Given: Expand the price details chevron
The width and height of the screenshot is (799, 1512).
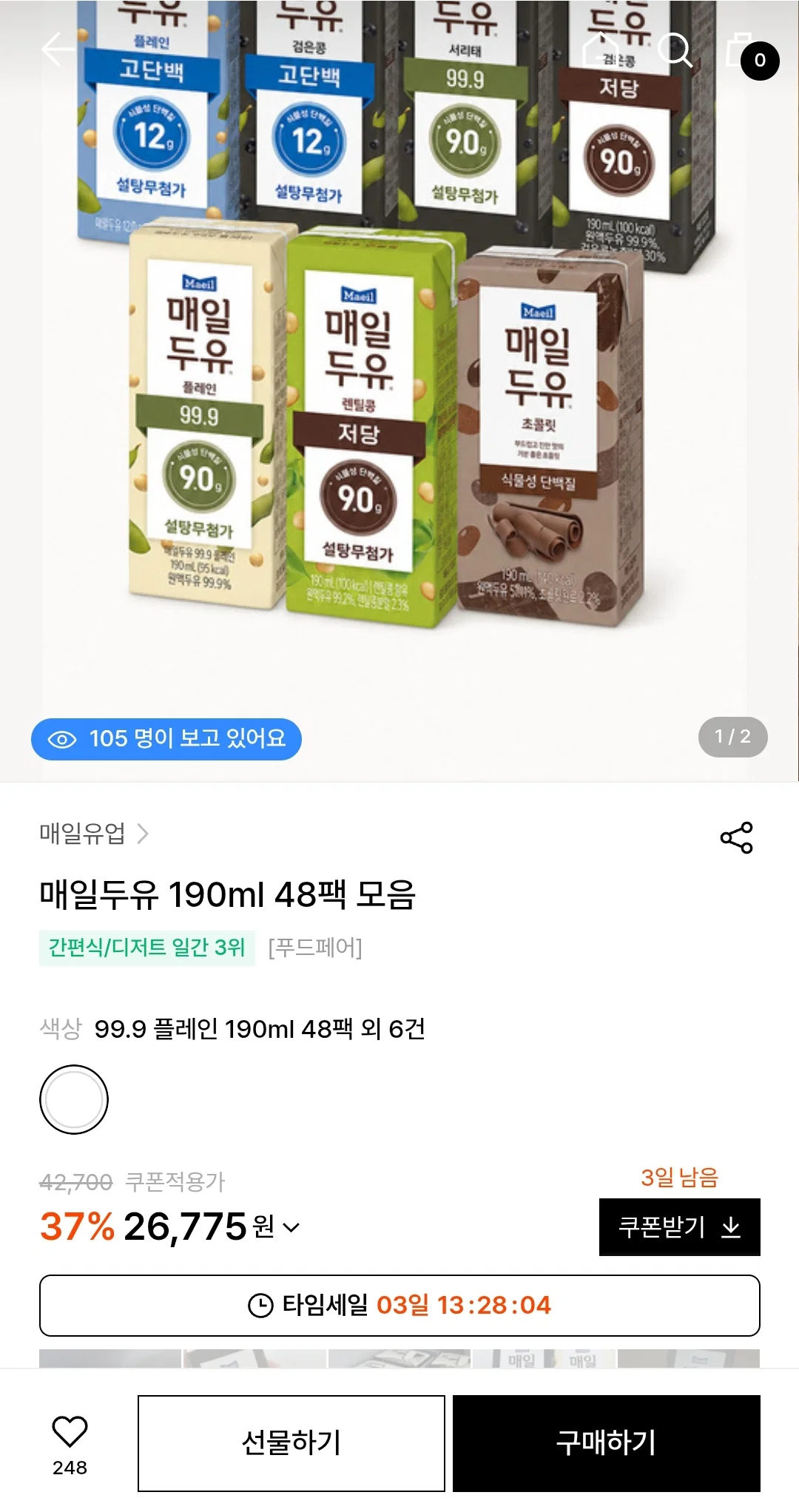Looking at the screenshot, I should [x=291, y=1227].
